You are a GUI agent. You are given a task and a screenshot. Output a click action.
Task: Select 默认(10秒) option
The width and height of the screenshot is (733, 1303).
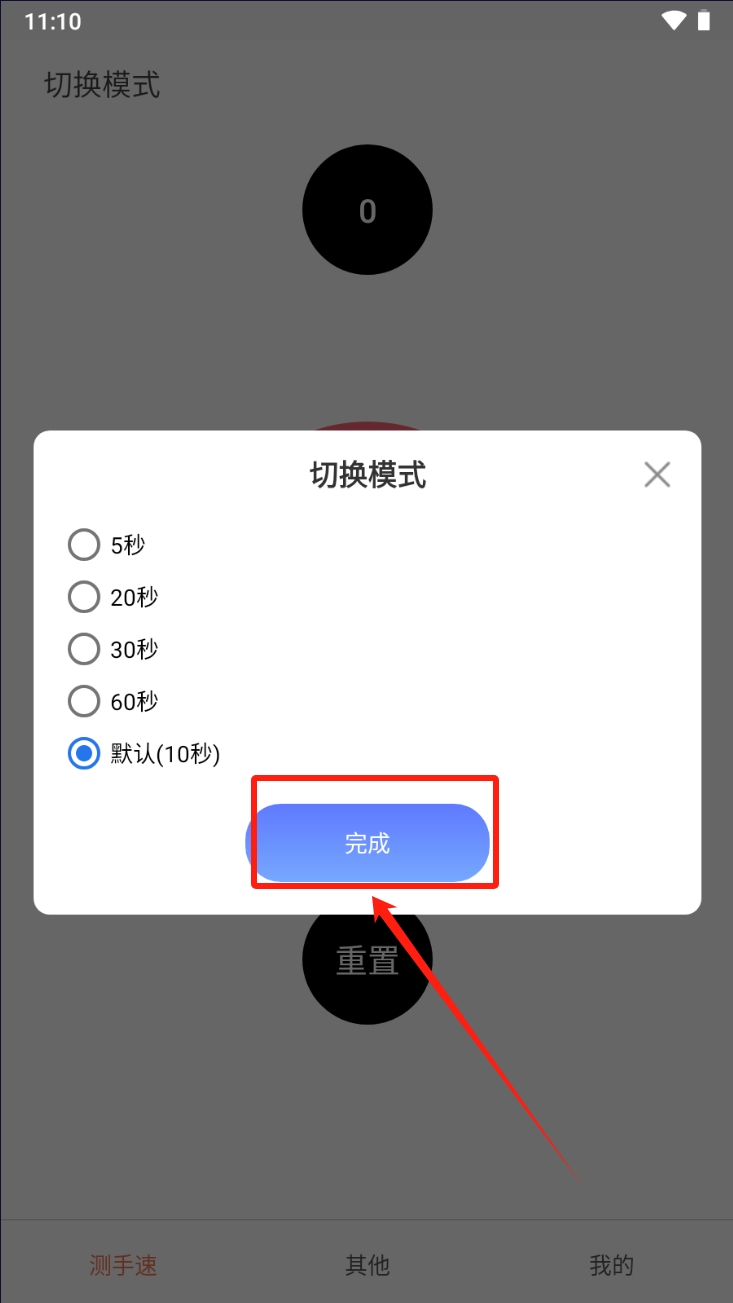[x=84, y=753]
